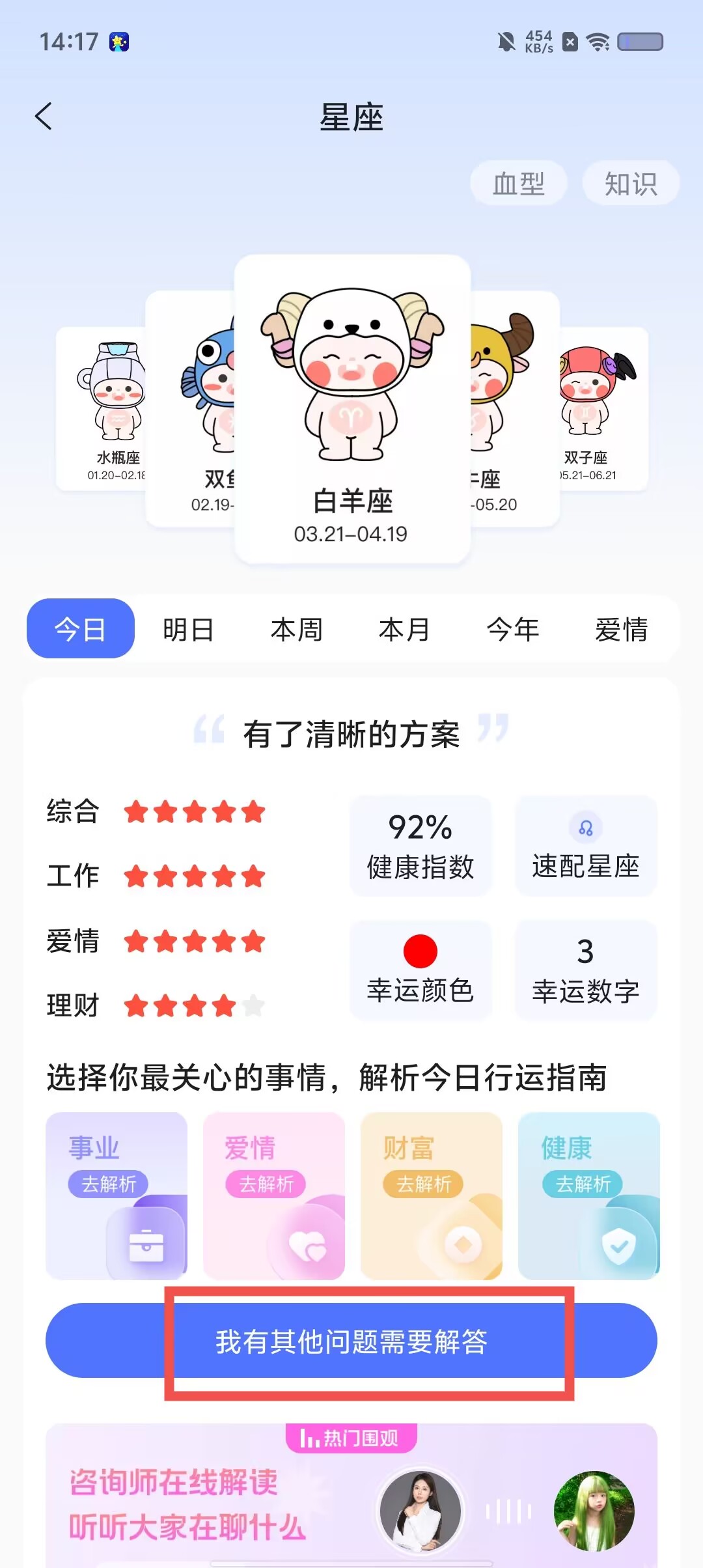The image size is (703, 1568).
Task: Open the 血型 chip
Action: click(518, 184)
